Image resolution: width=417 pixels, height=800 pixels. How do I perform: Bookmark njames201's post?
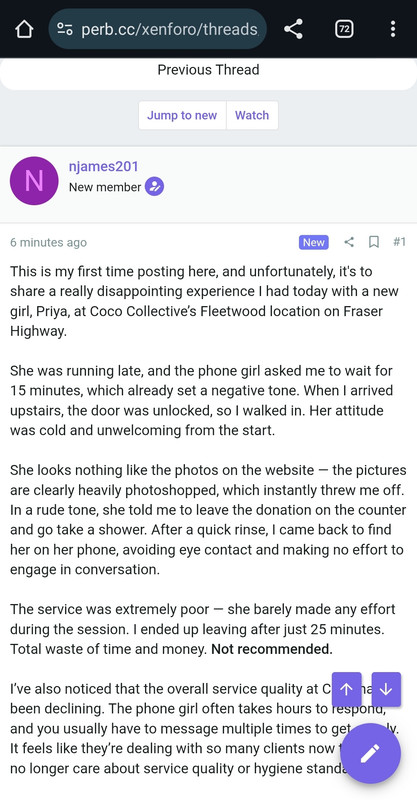pyautogui.click(x=374, y=242)
